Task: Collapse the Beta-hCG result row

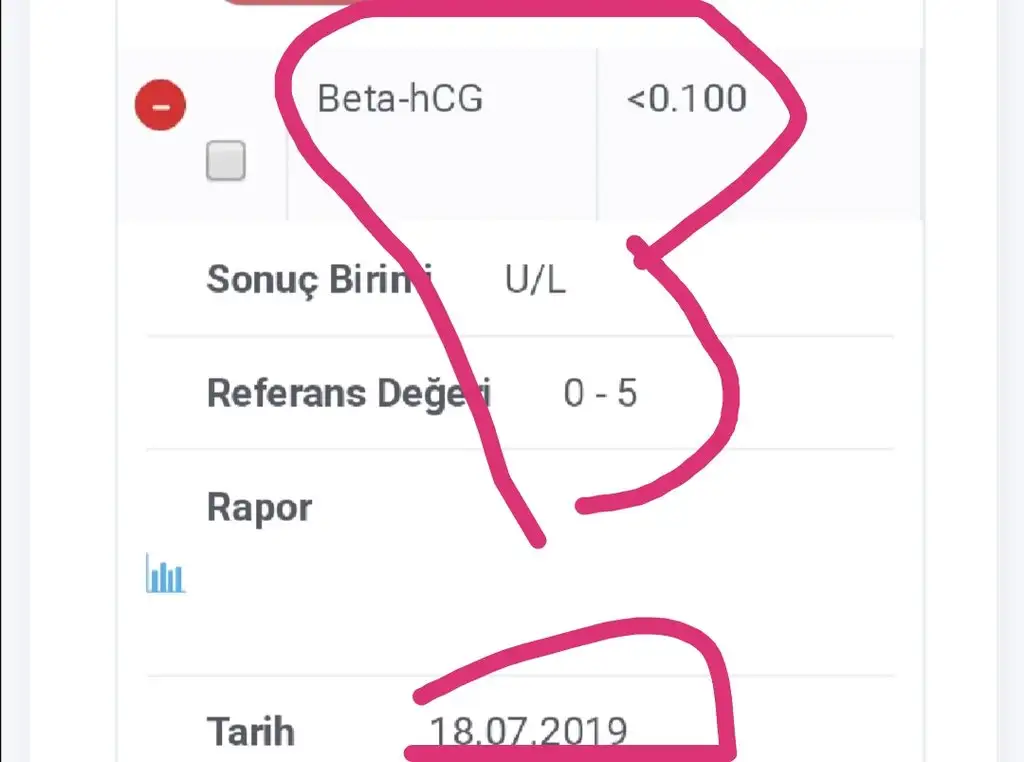Action: coord(160,104)
